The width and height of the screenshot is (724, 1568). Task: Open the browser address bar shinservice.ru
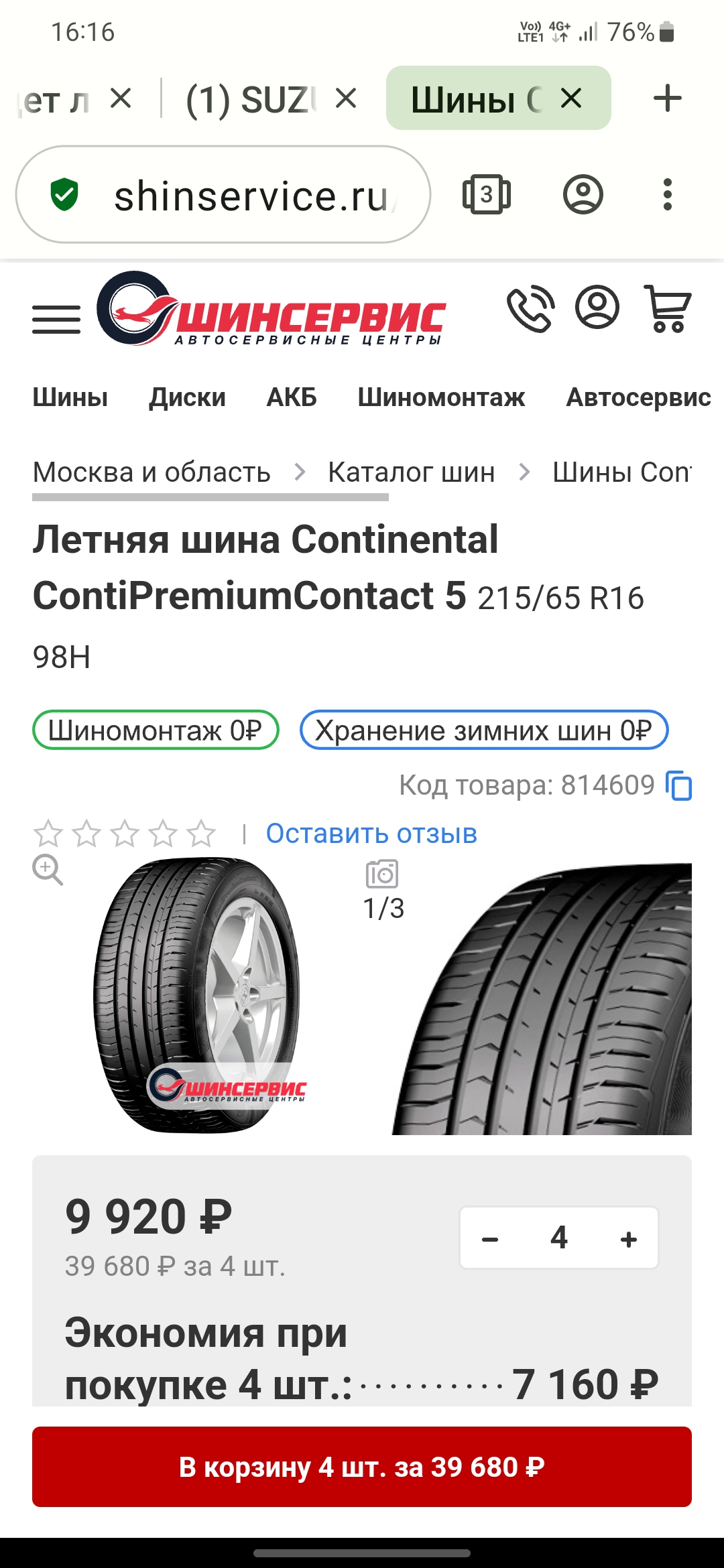pyautogui.click(x=251, y=196)
